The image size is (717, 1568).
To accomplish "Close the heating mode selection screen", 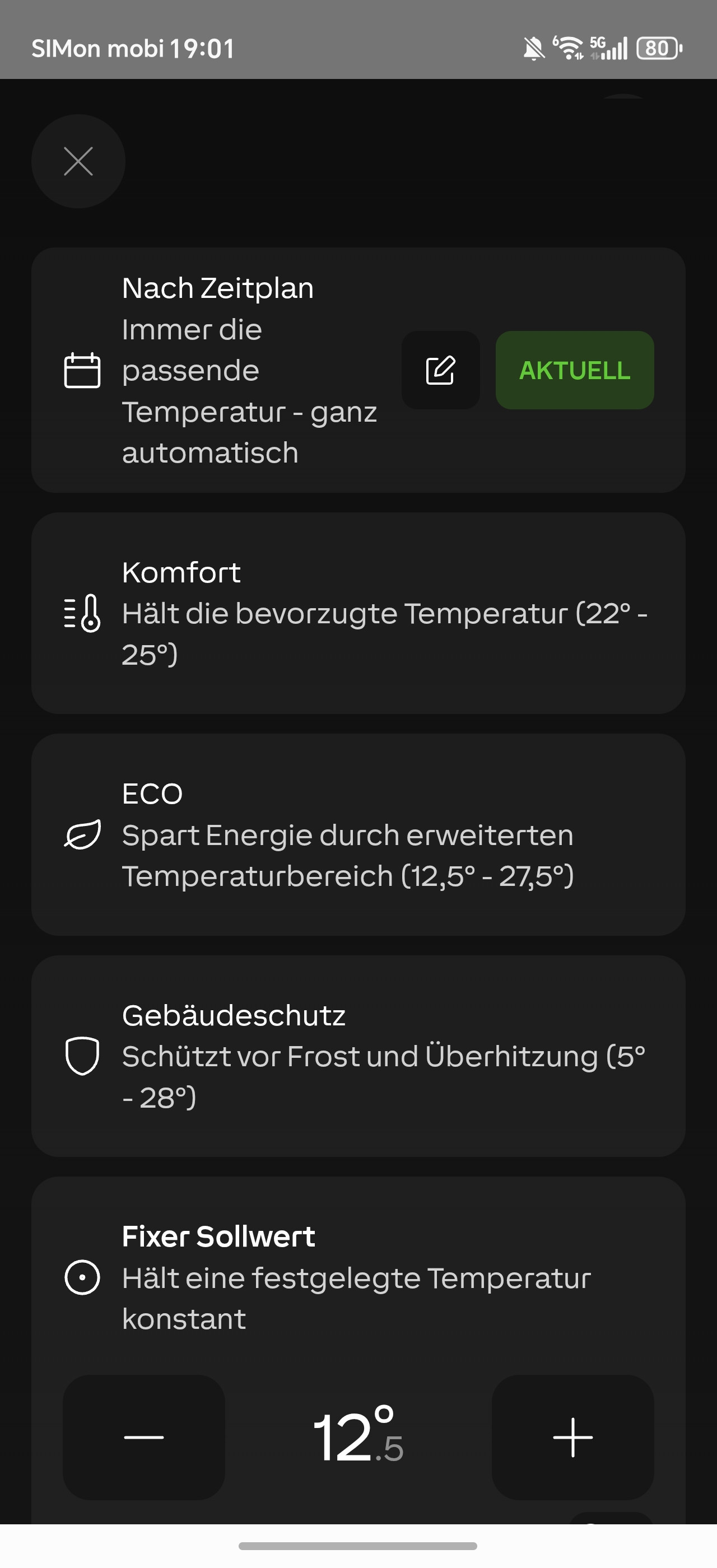I will click(78, 161).
